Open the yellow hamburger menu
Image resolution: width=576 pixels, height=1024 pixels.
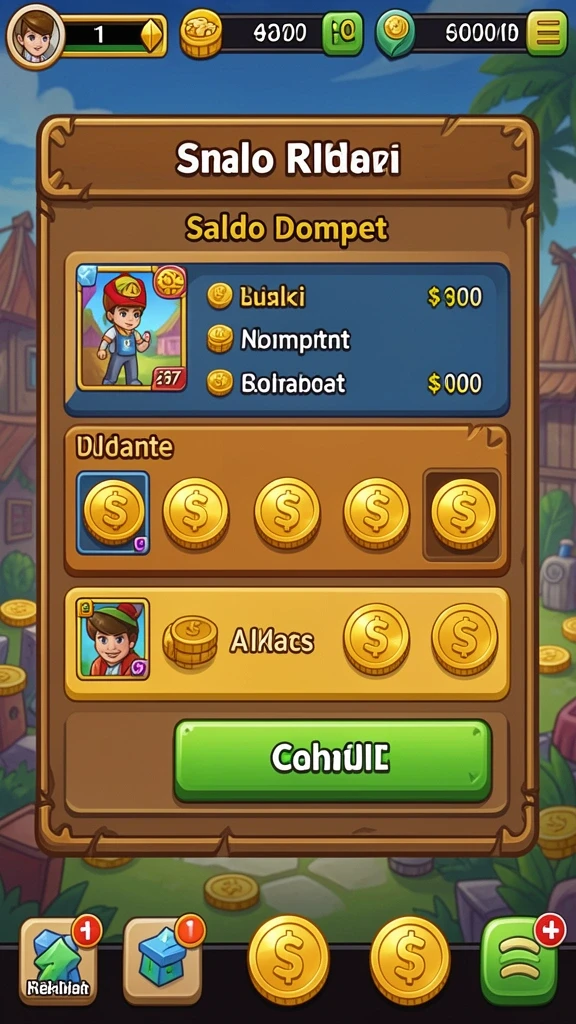pyautogui.click(x=547, y=33)
